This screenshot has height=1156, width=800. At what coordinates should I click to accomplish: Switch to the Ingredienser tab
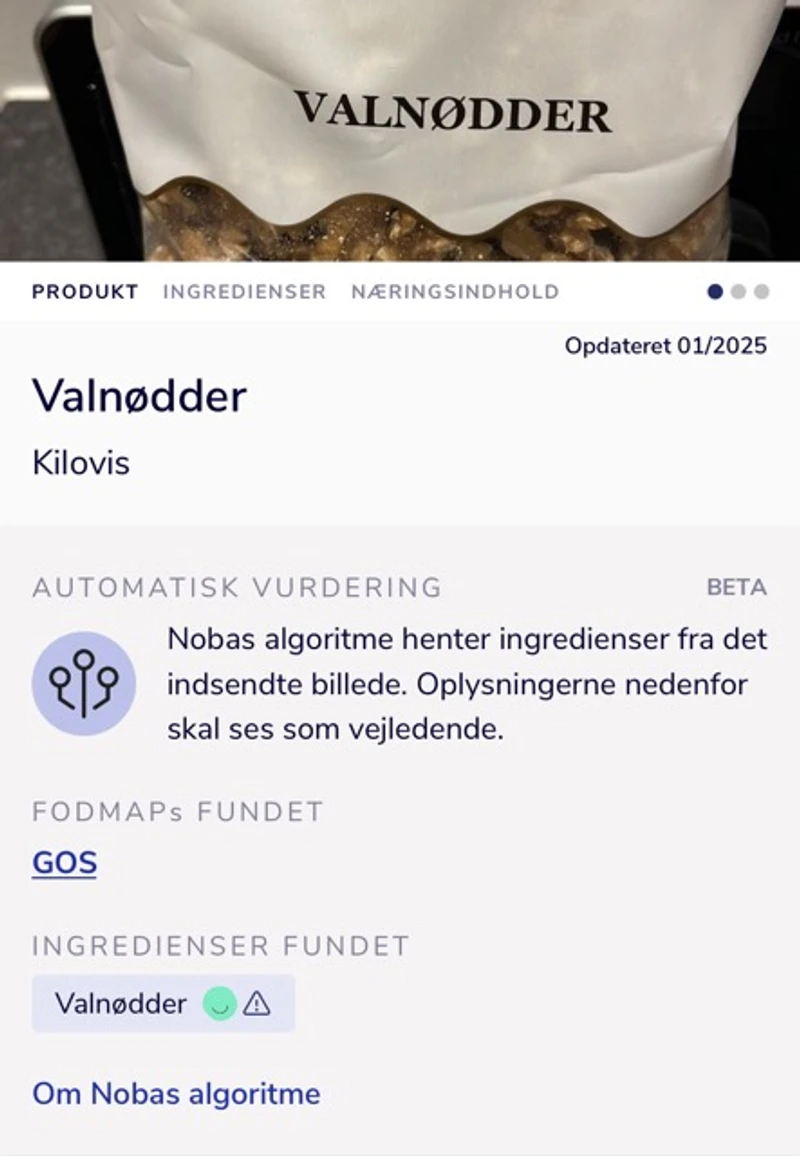(244, 292)
